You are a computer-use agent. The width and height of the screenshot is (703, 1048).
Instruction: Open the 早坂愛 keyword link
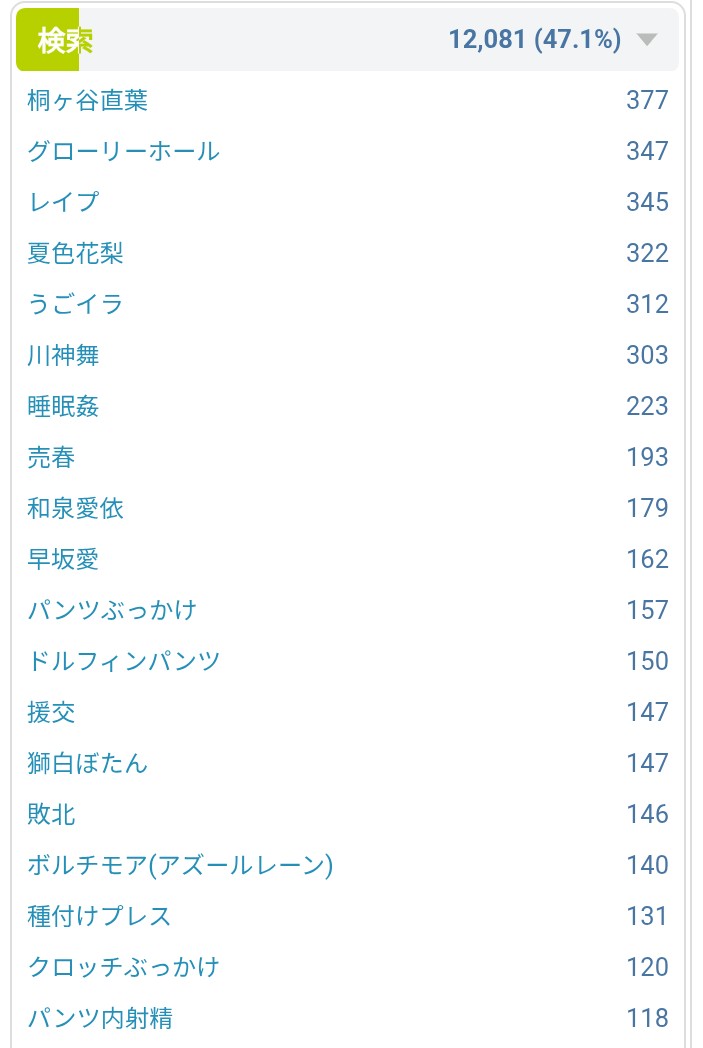[63, 559]
